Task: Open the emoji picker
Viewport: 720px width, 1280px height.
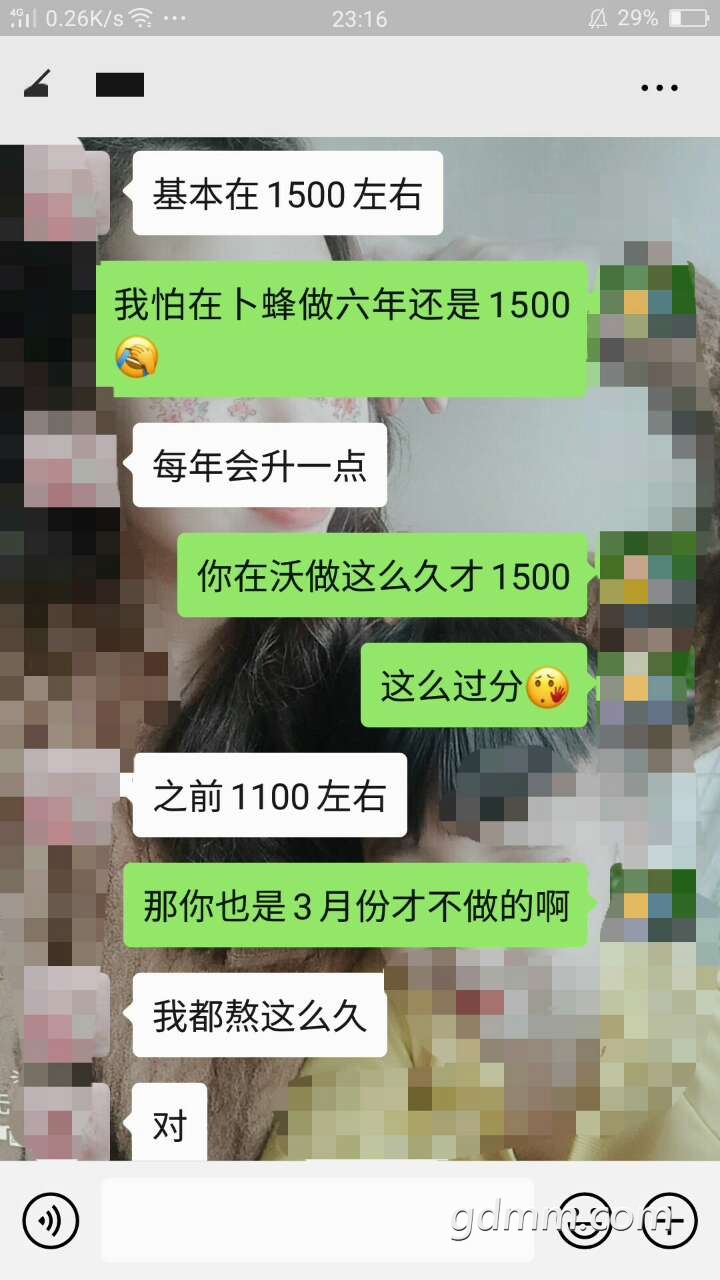Action: coord(585,1220)
